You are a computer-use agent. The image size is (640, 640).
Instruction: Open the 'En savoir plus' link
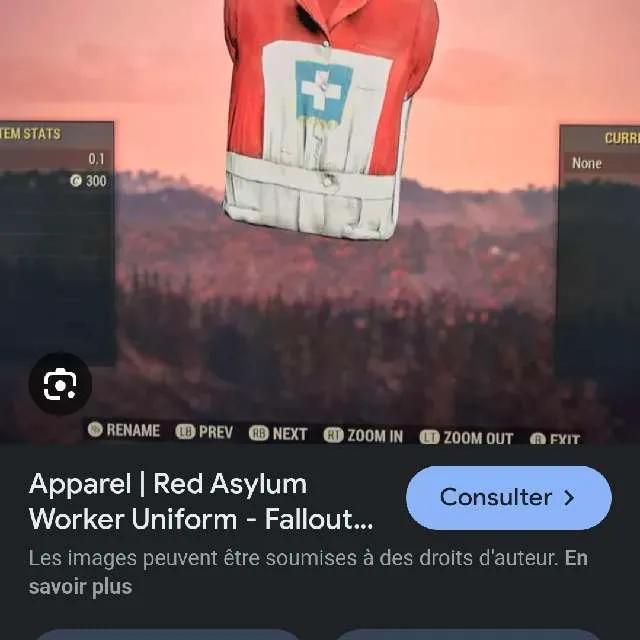tap(80, 586)
